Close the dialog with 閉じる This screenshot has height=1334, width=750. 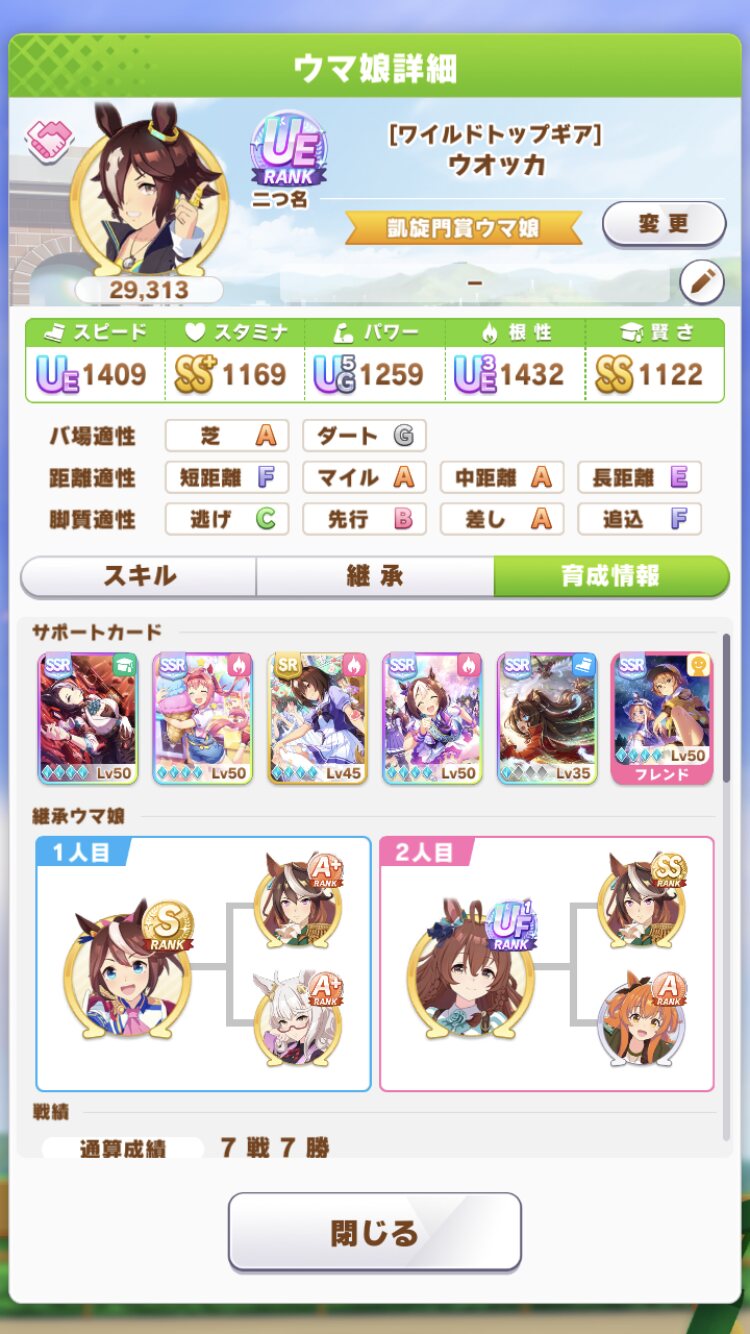click(x=375, y=1232)
